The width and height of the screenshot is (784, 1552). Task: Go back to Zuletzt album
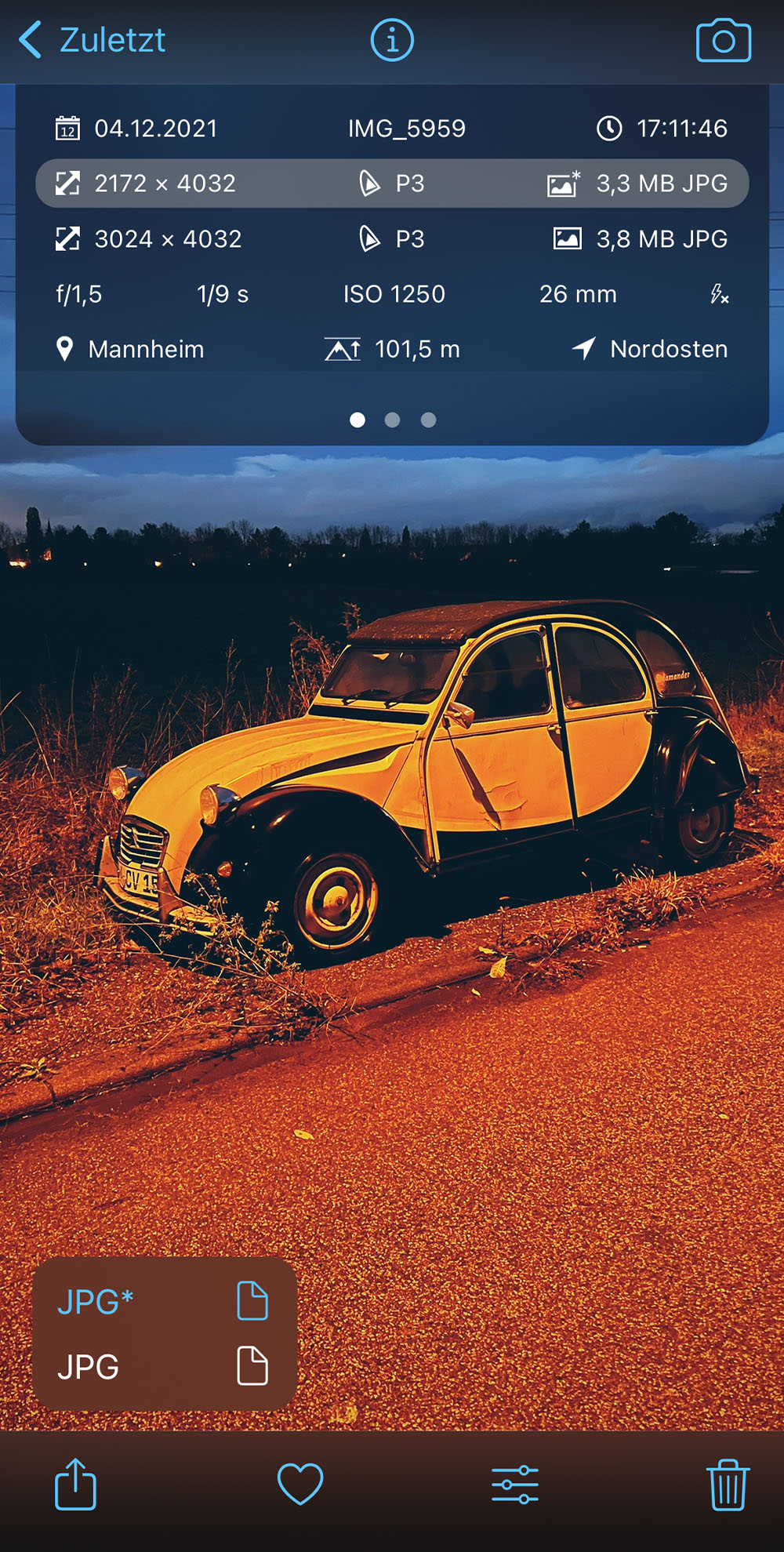(x=93, y=40)
